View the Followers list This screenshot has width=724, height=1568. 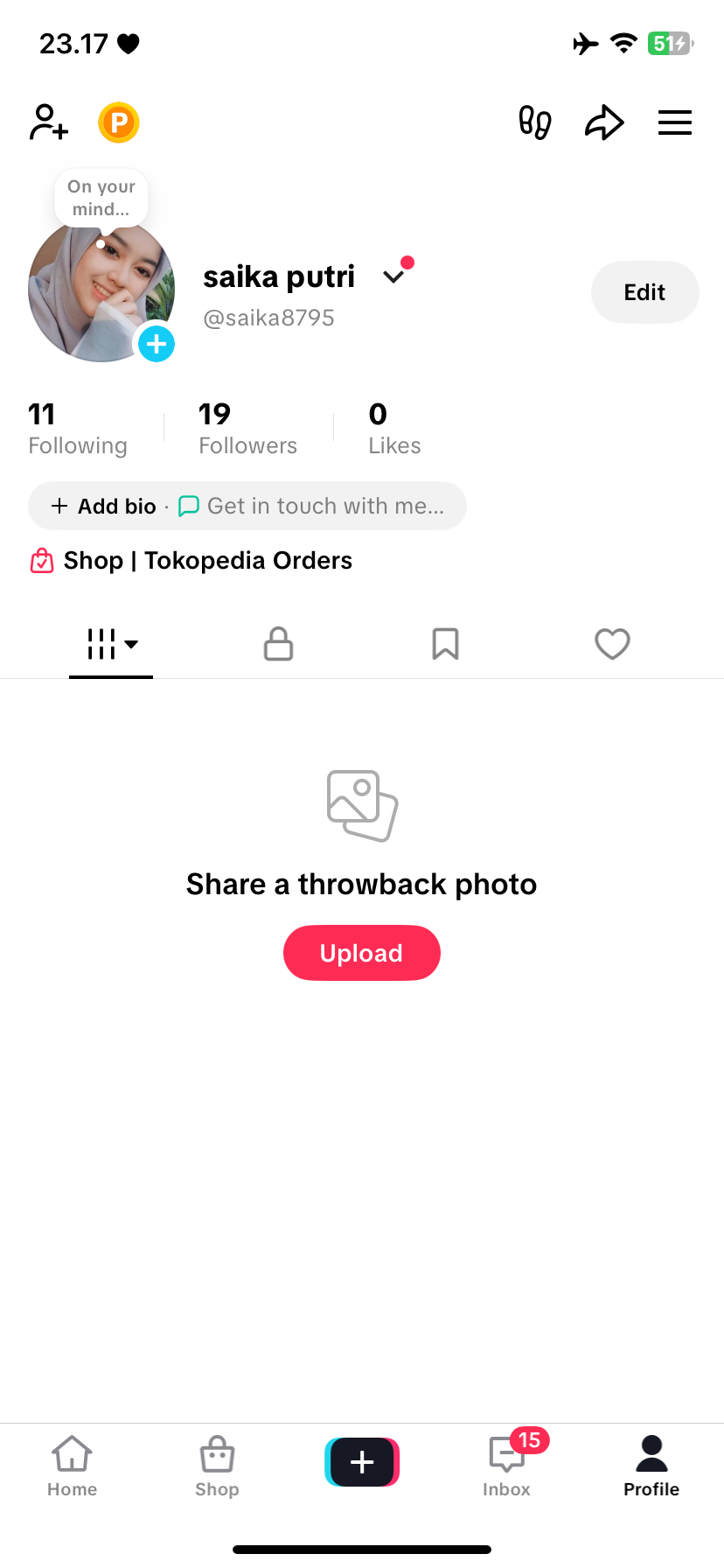tap(247, 430)
